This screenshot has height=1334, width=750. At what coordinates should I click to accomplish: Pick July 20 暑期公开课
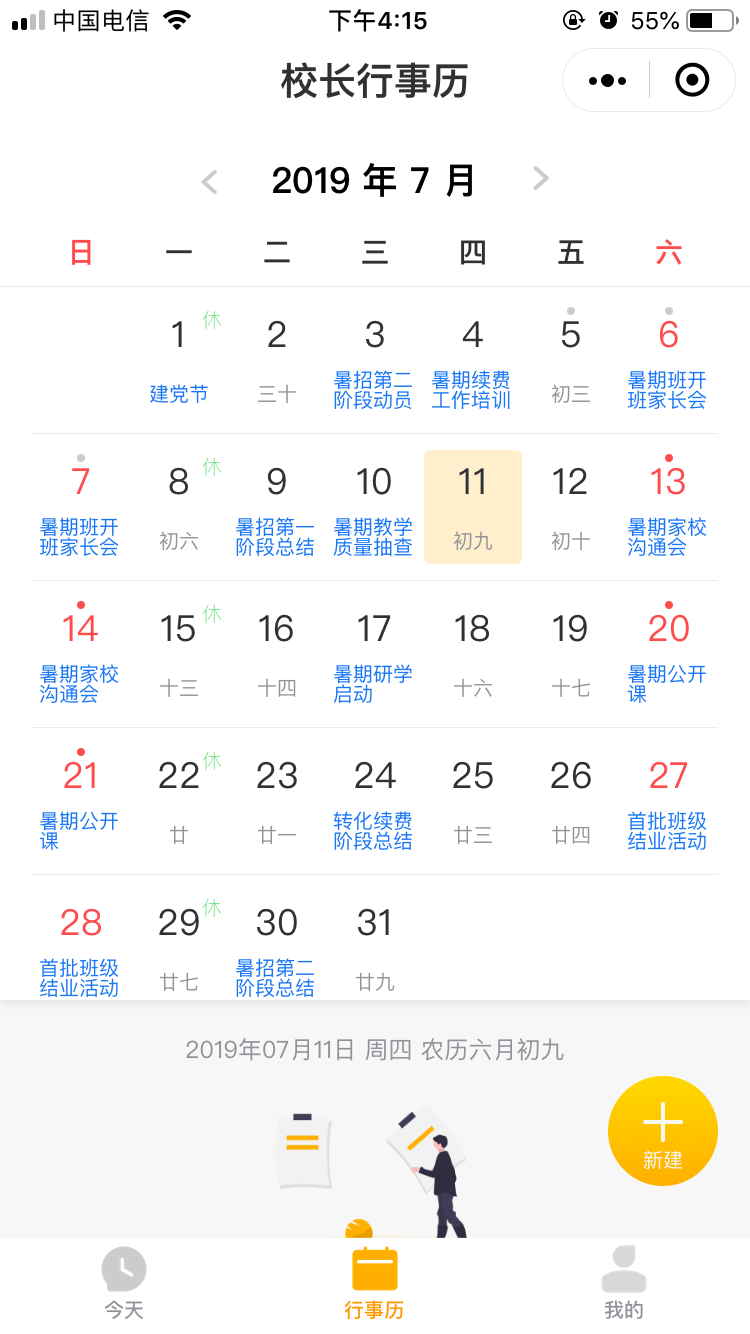[x=669, y=654]
